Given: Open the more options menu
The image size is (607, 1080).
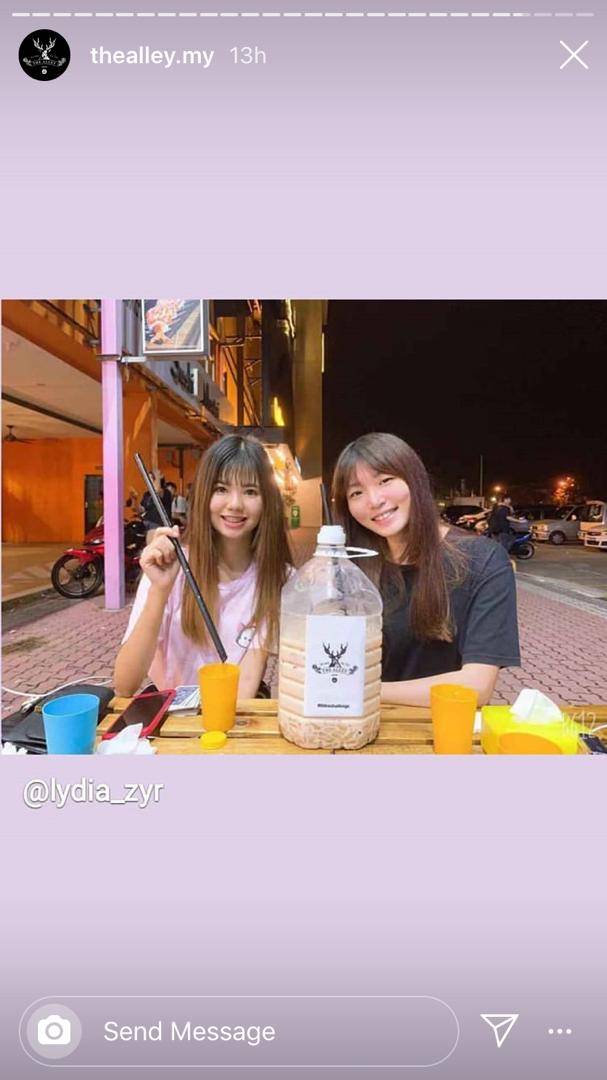Looking at the screenshot, I should click(x=560, y=1031).
